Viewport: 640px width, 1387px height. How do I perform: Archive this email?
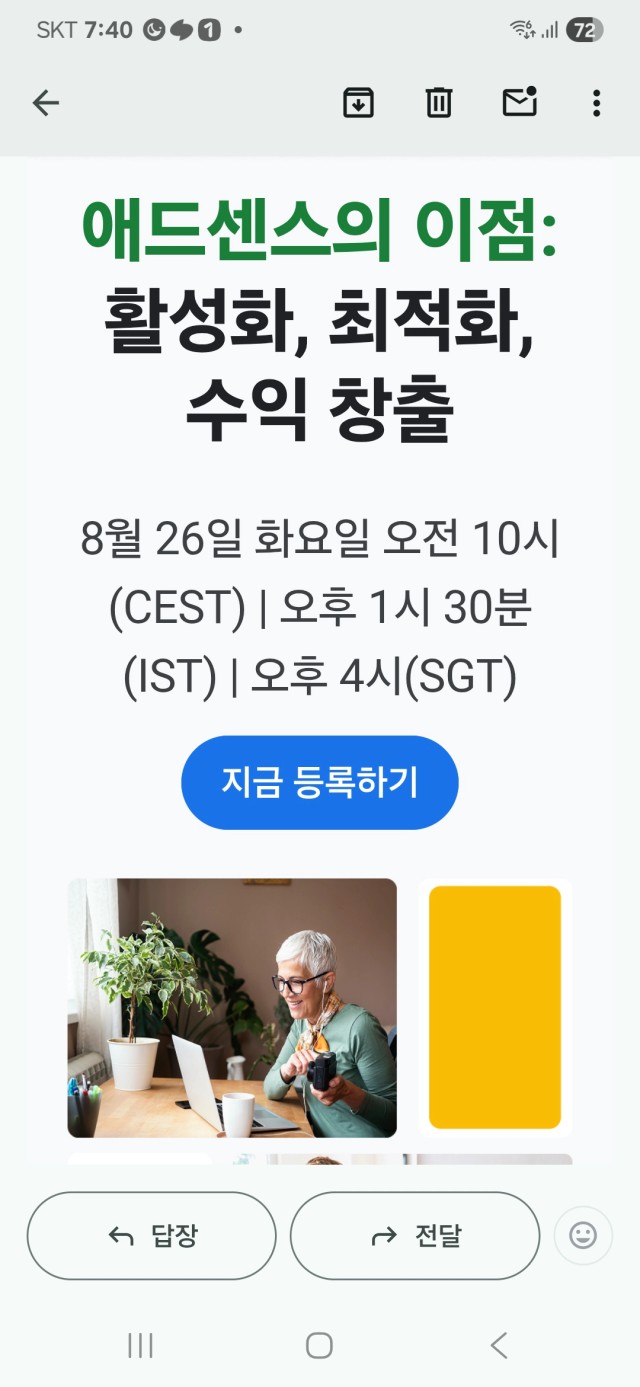(358, 102)
